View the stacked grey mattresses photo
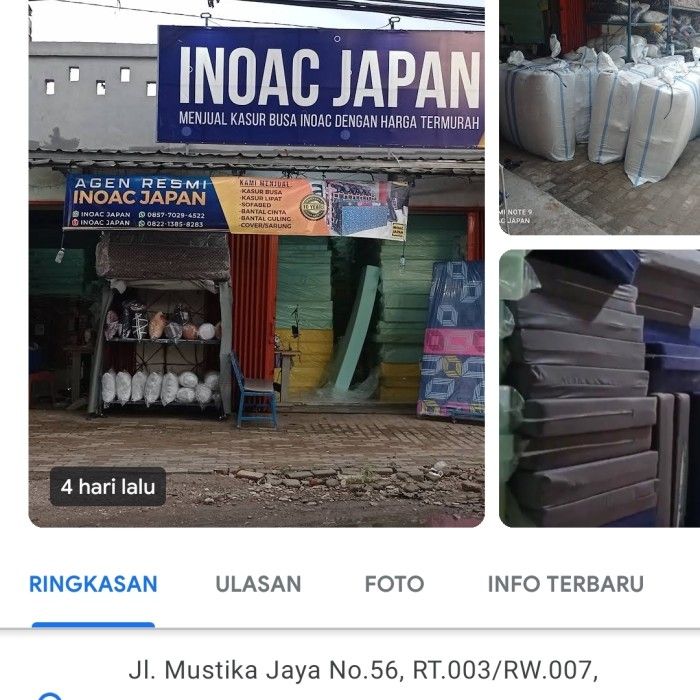700x700 pixels. pyautogui.click(x=600, y=390)
